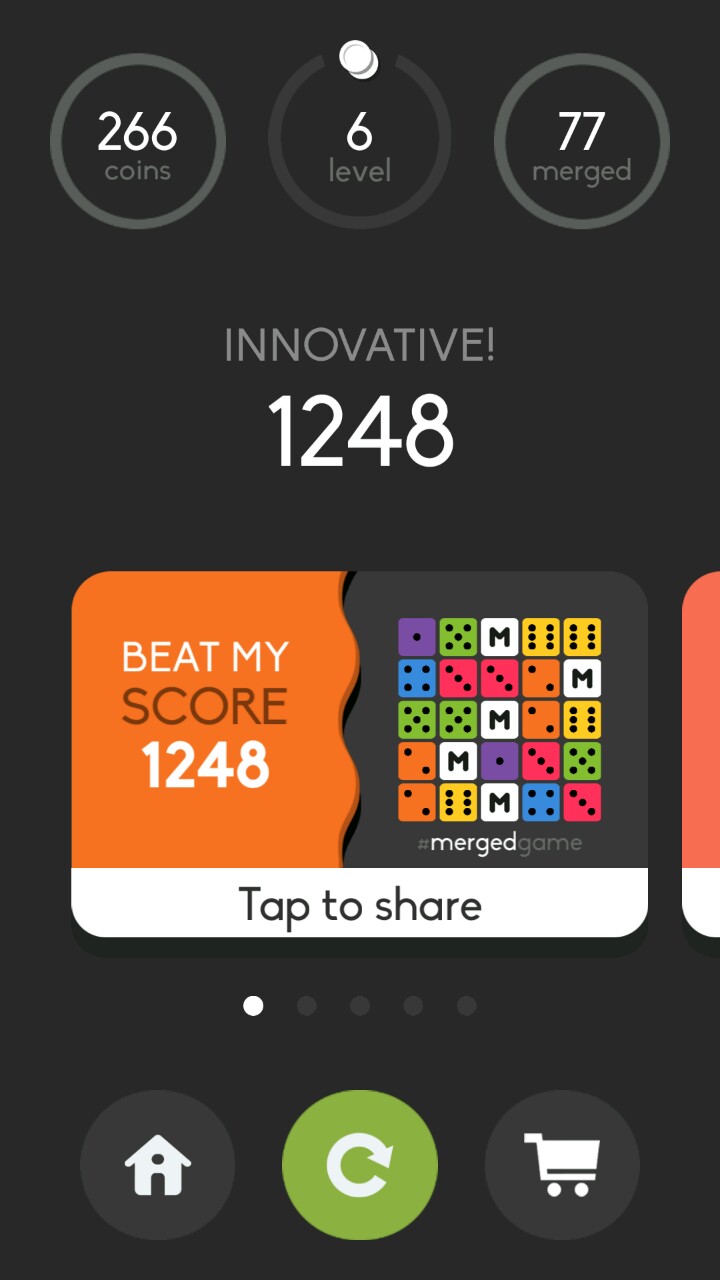Jump to the second page indicator dot
Image resolution: width=720 pixels, height=1280 pixels.
point(307,1006)
